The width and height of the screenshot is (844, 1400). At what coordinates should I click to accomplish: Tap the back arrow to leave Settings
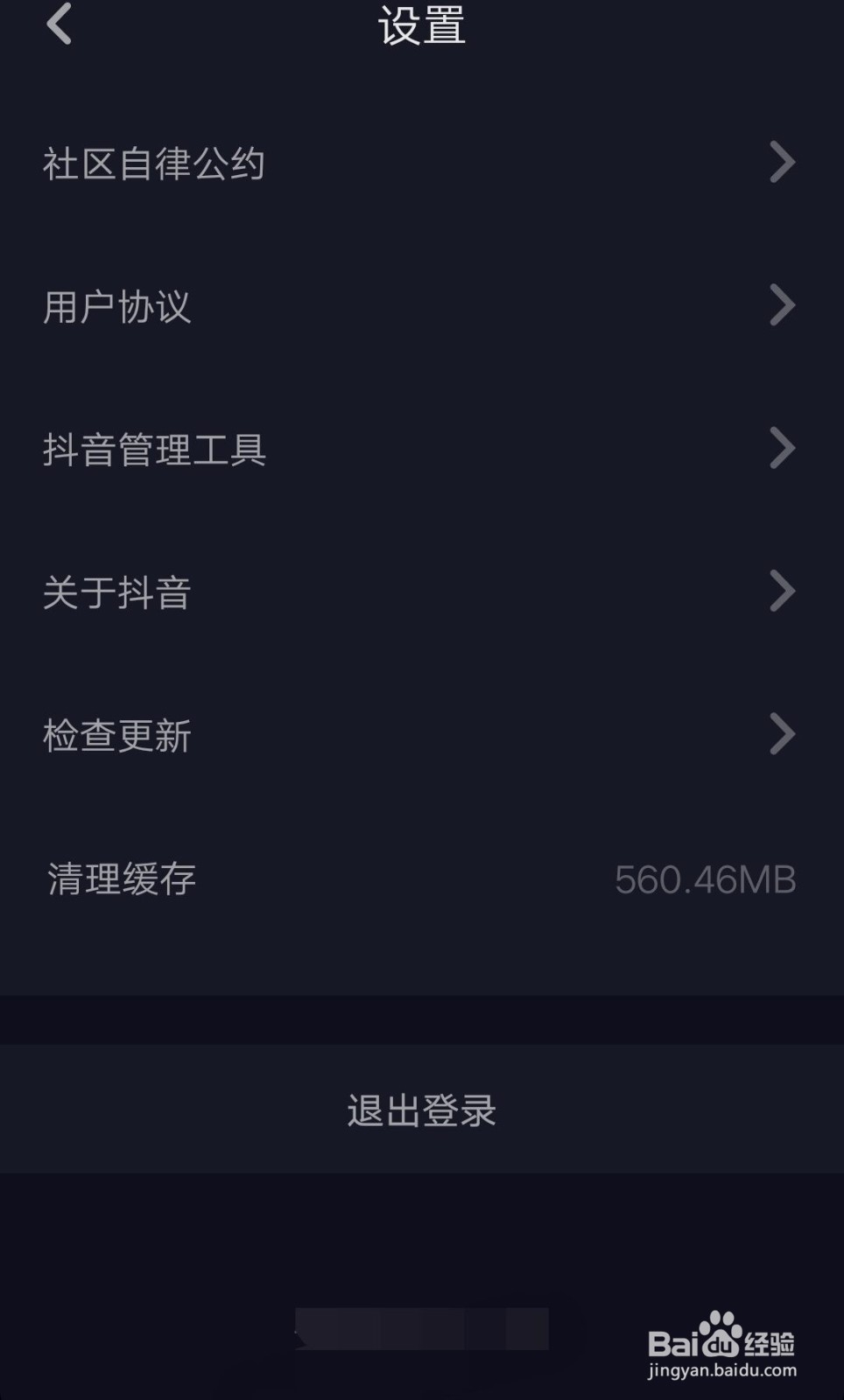pos(58,27)
